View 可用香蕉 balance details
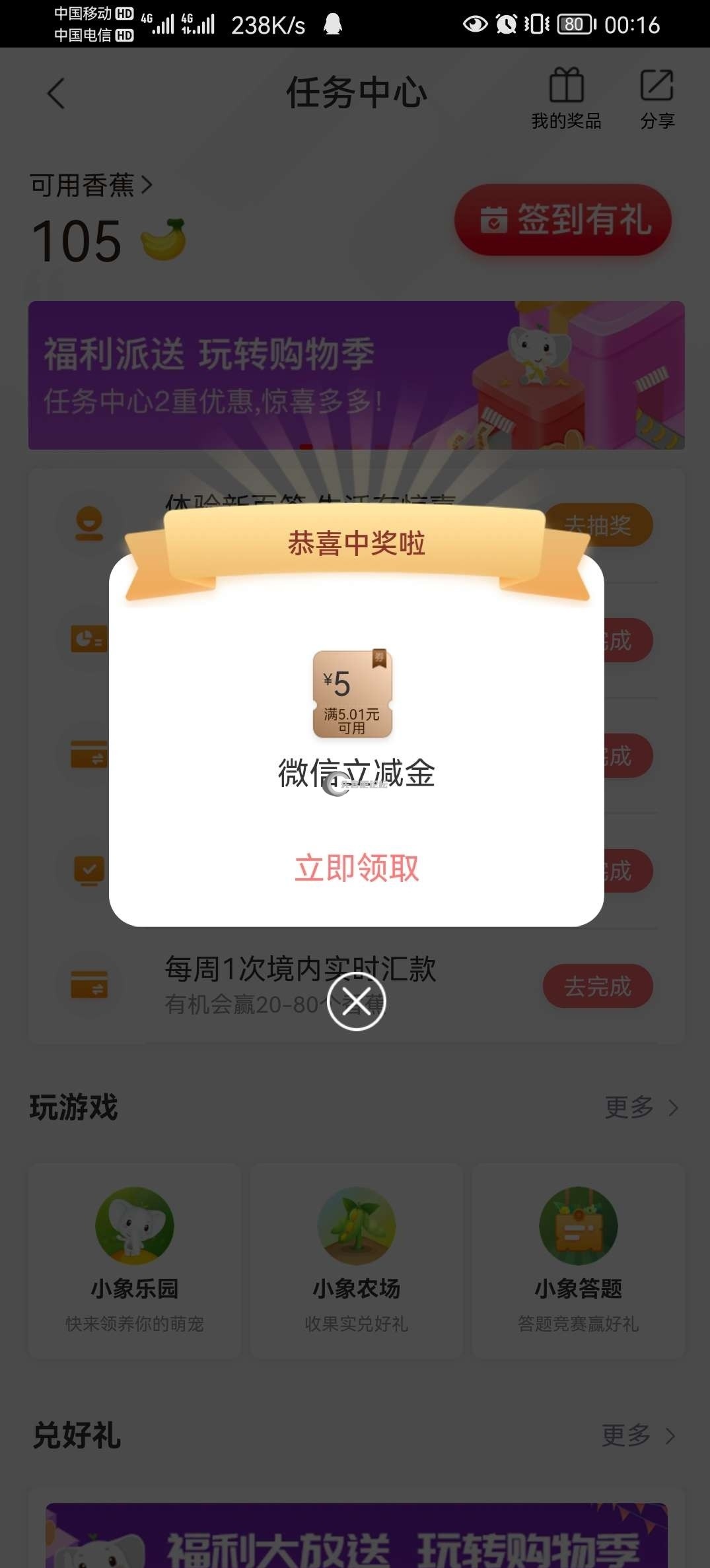The width and height of the screenshot is (710, 1568). pos(91,186)
